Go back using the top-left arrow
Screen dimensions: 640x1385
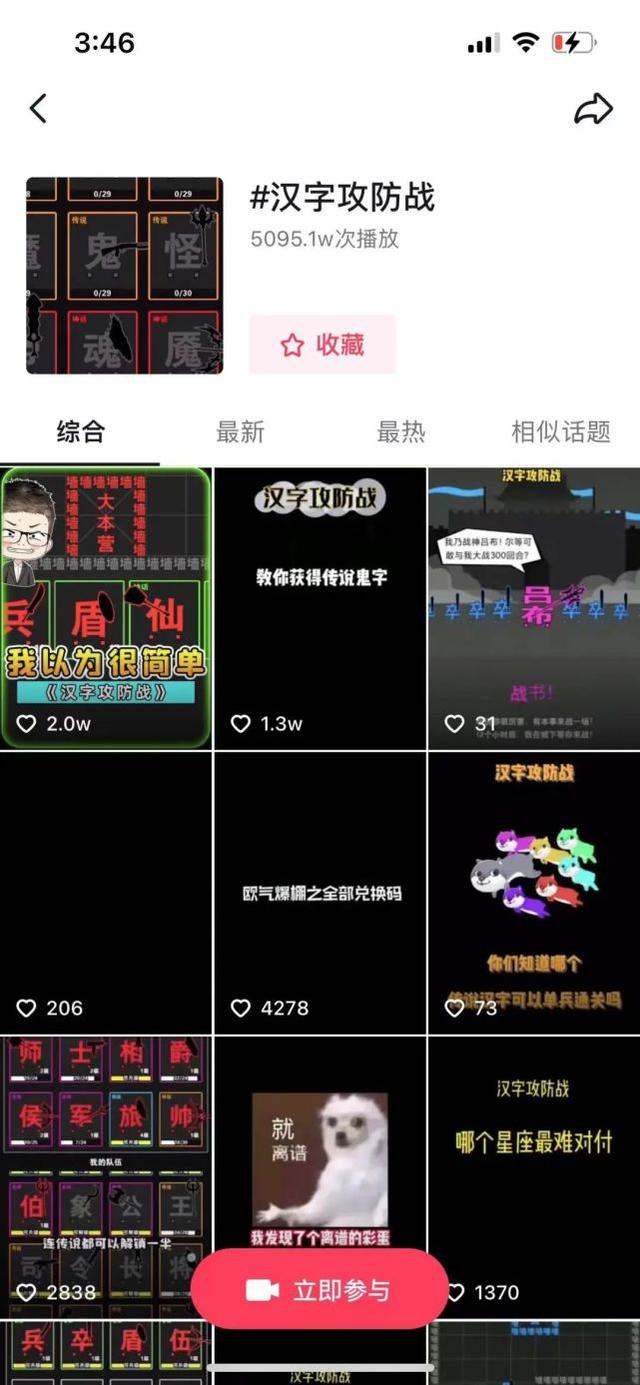point(38,109)
